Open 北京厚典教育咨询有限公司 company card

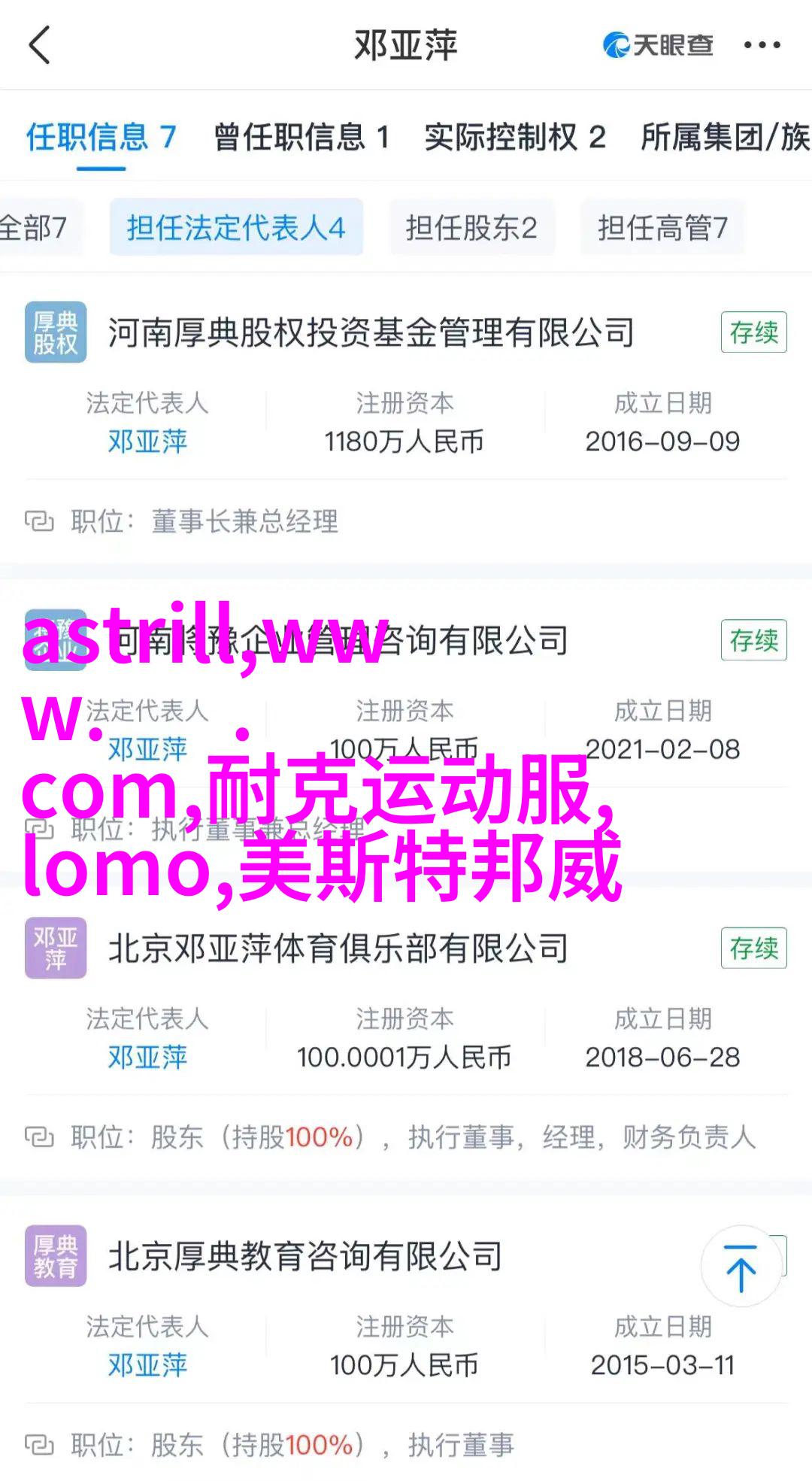click(304, 1256)
